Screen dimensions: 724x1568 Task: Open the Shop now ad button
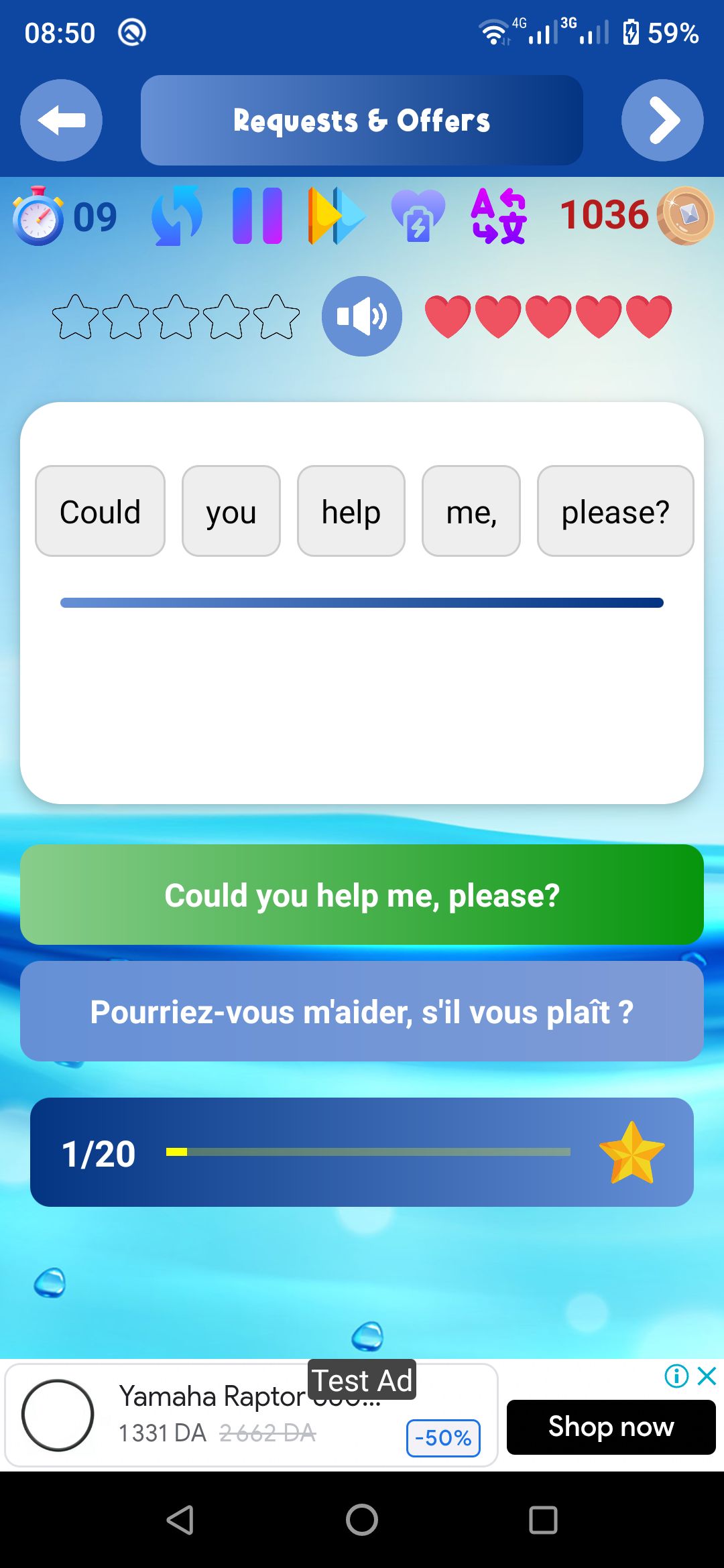point(611,1427)
